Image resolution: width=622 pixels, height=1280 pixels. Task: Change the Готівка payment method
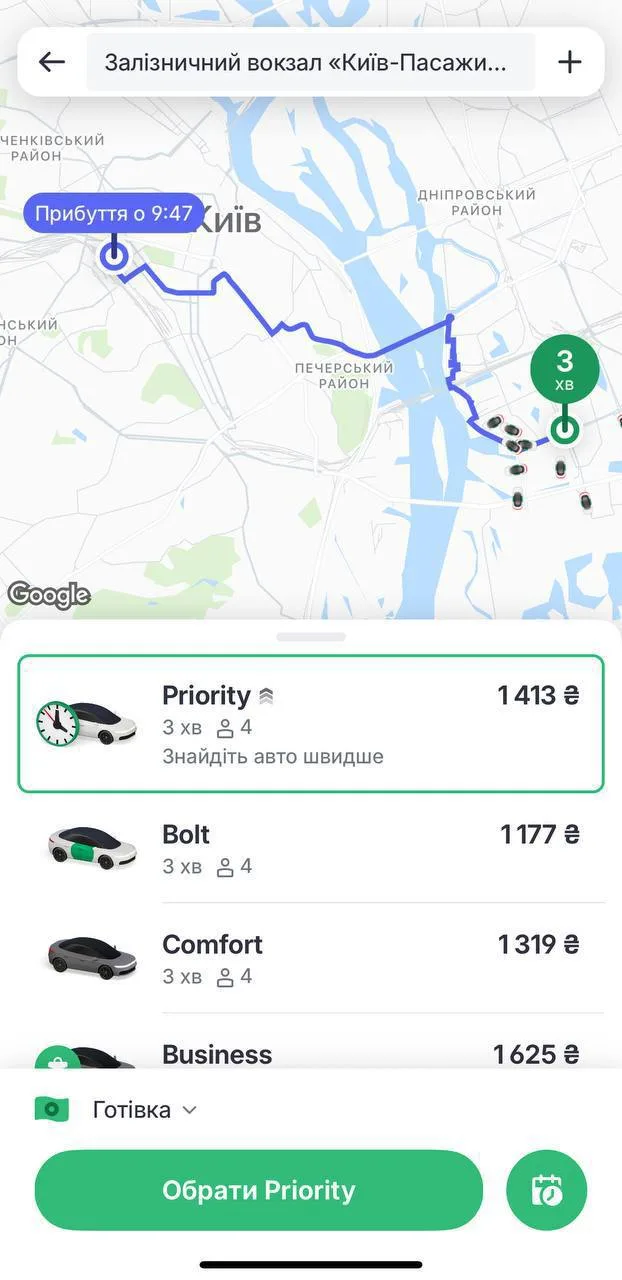tap(133, 1109)
